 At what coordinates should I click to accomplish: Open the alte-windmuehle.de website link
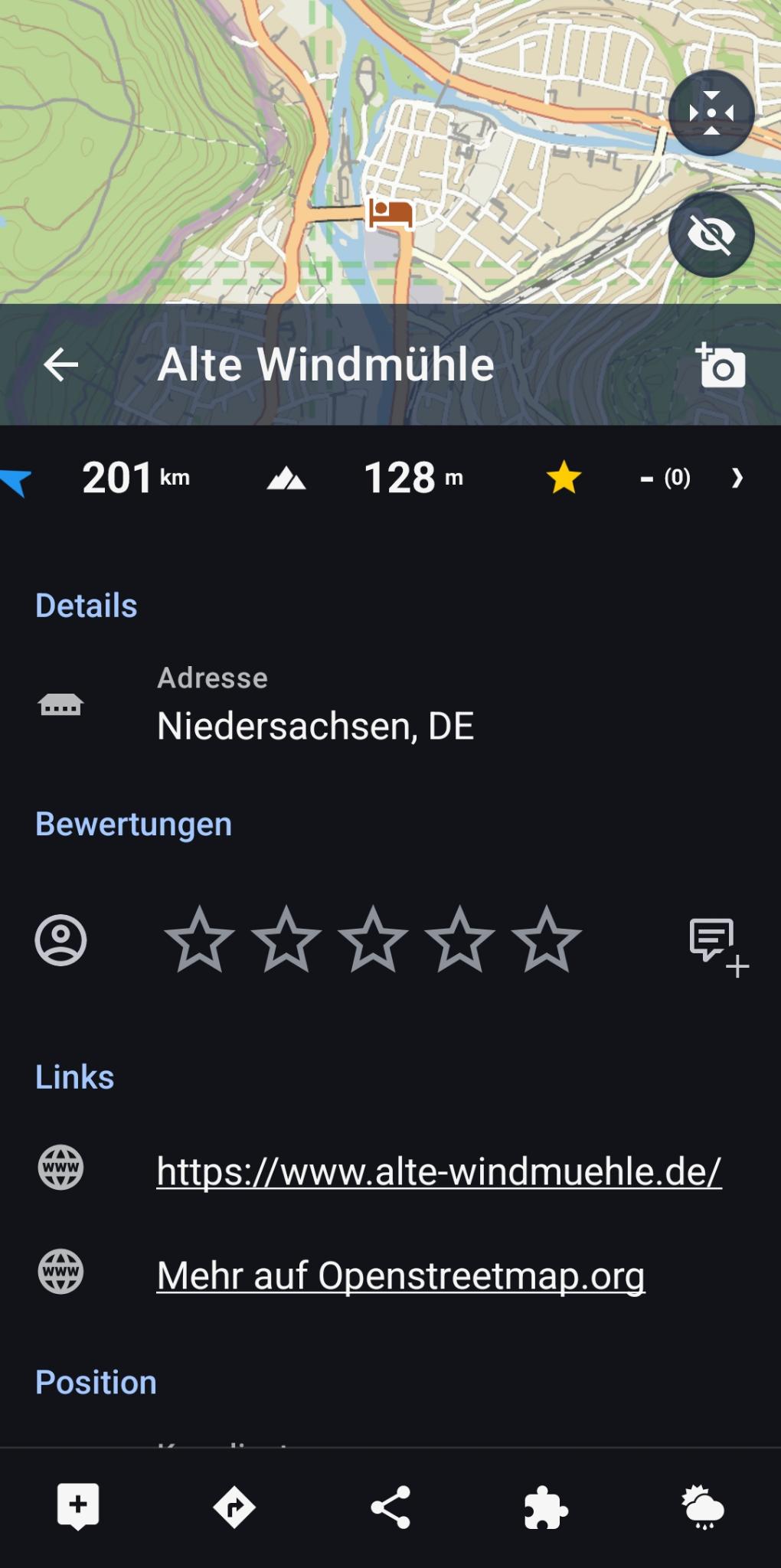click(439, 1171)
